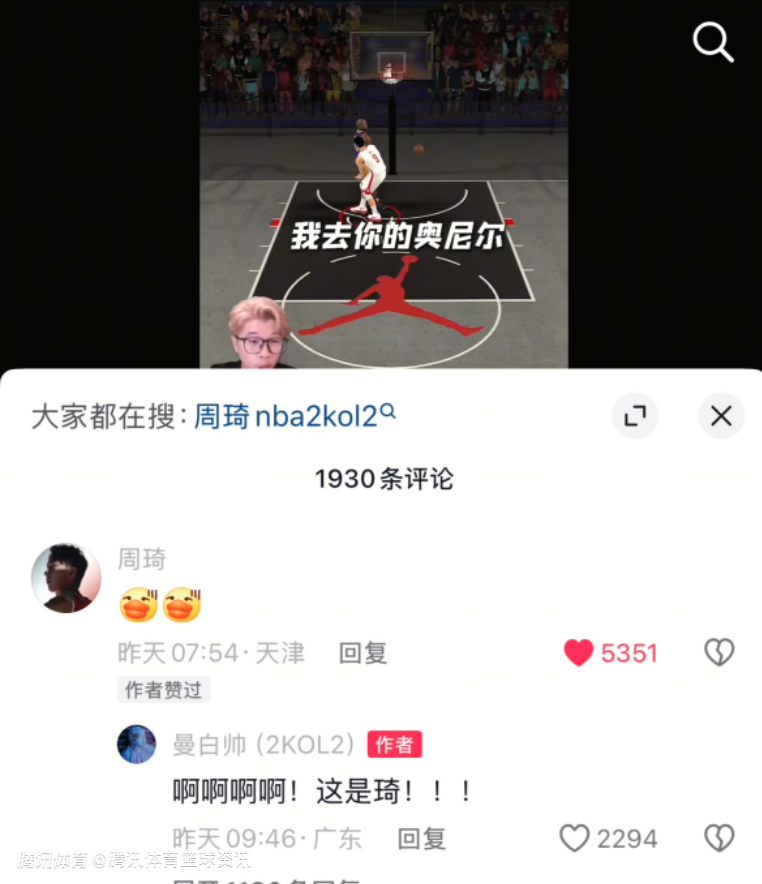Open 周琦's profile avatar
The width and height of the screenshot is (762, 884).
point(66,578)
